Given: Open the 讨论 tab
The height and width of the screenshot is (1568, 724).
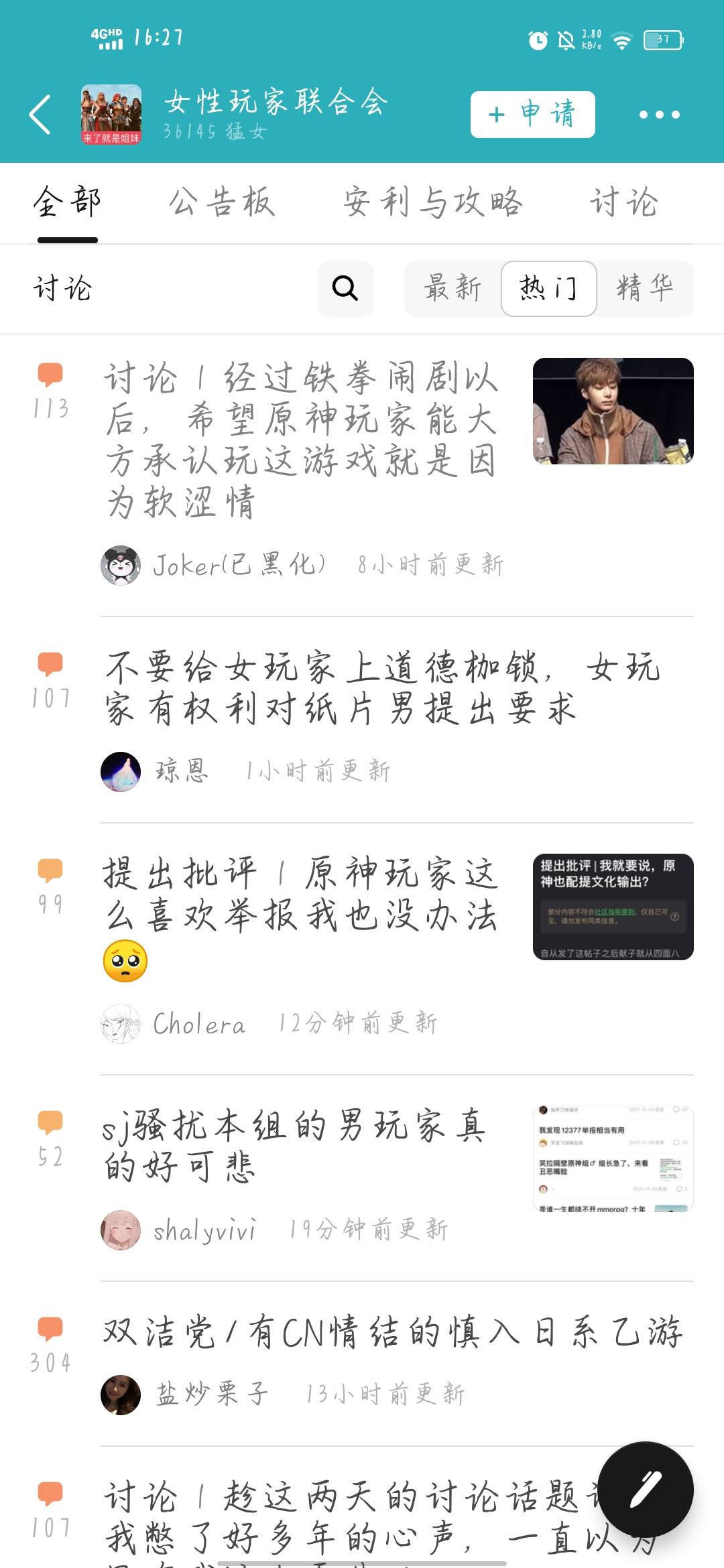Looking at the screenshot, I should point(623,202).
